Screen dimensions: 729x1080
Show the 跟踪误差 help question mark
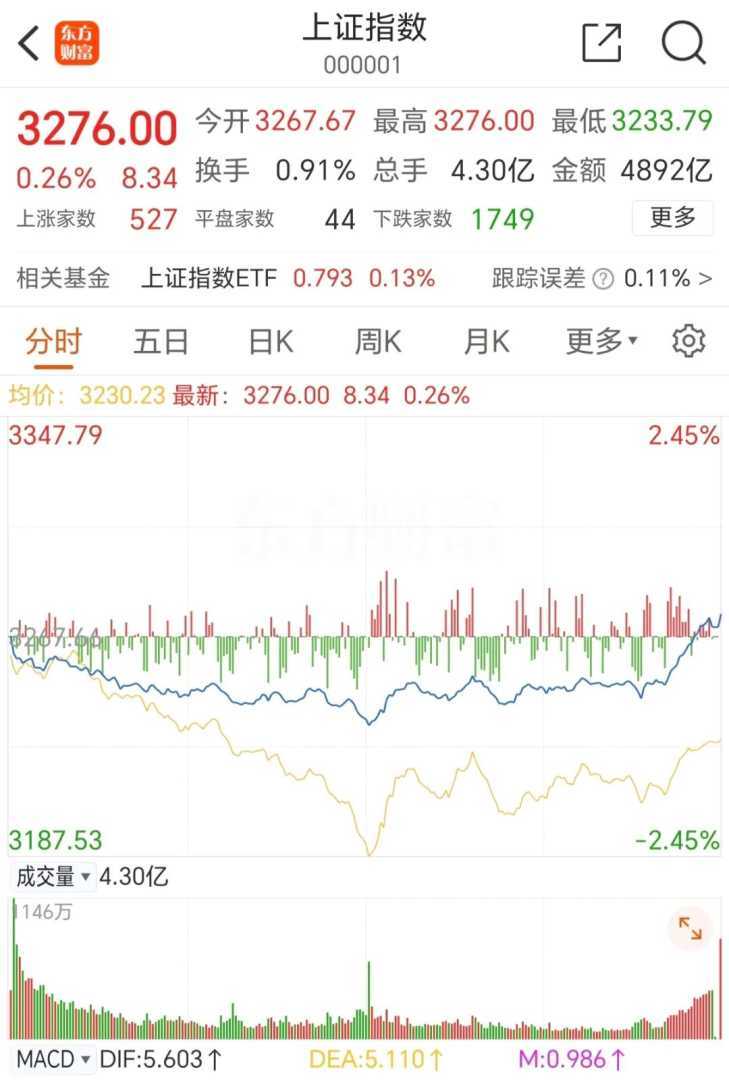(602, 279)
